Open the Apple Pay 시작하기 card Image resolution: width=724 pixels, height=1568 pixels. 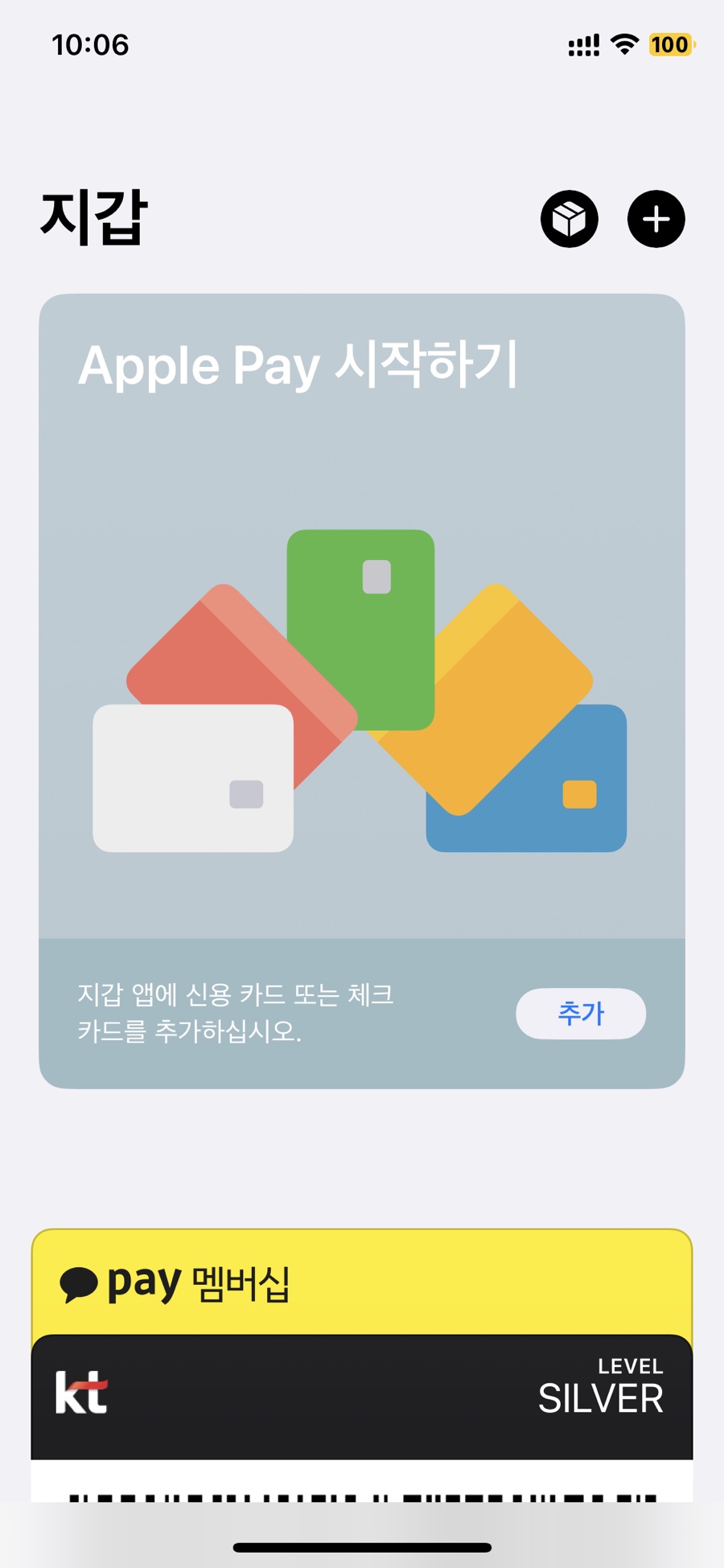362,691
